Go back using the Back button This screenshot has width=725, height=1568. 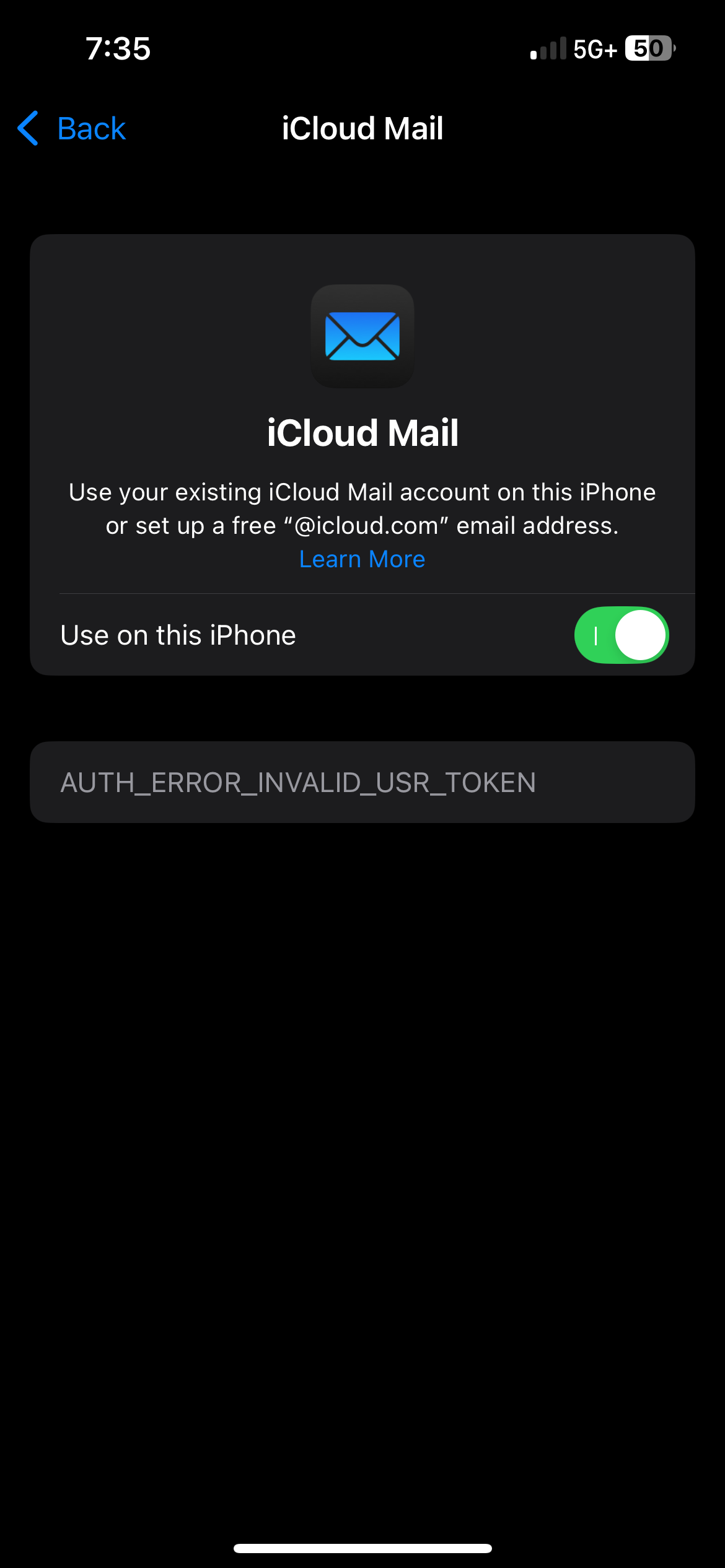[x=71, y=128]
